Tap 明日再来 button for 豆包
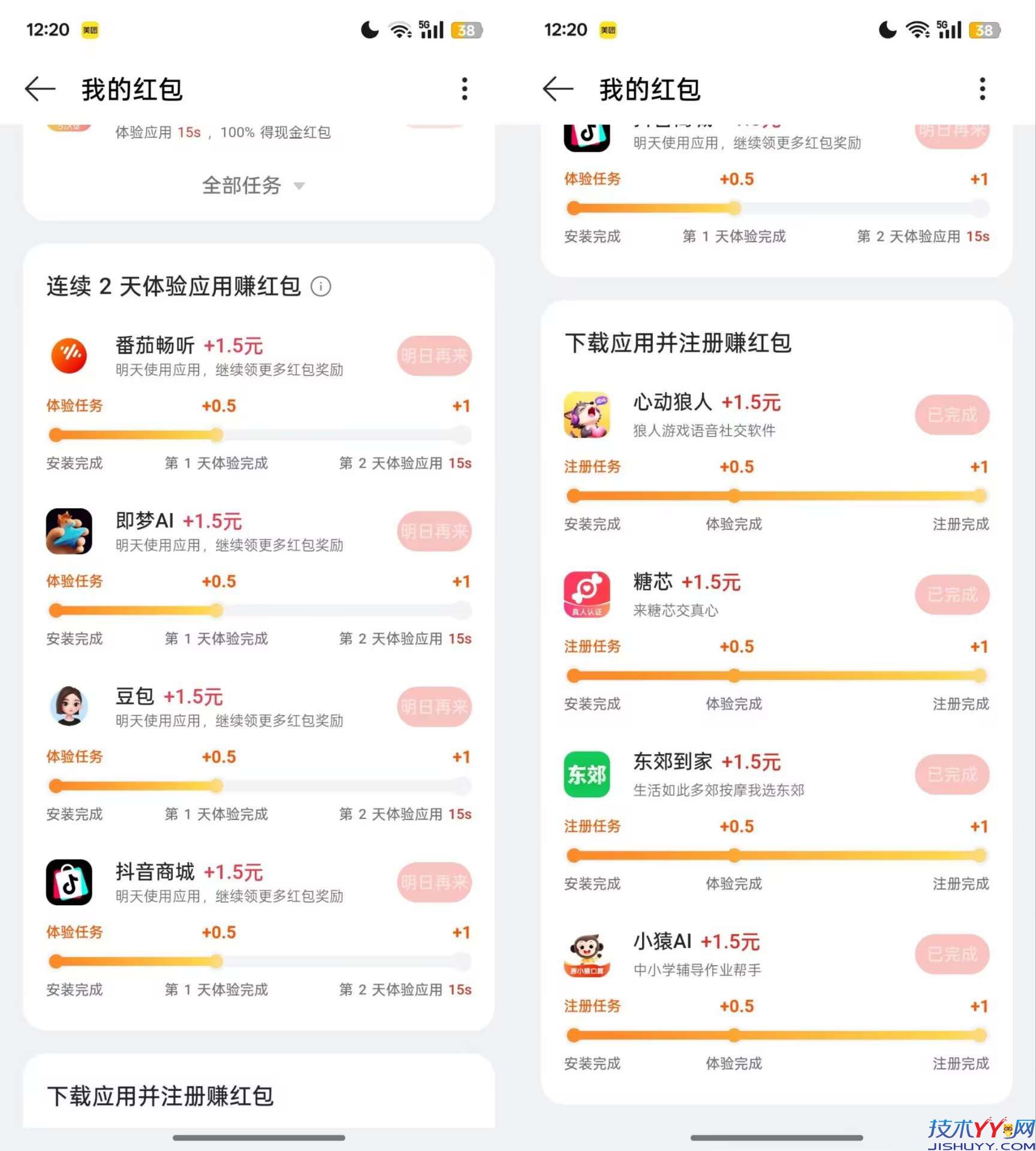 click(x=434, y=707)
